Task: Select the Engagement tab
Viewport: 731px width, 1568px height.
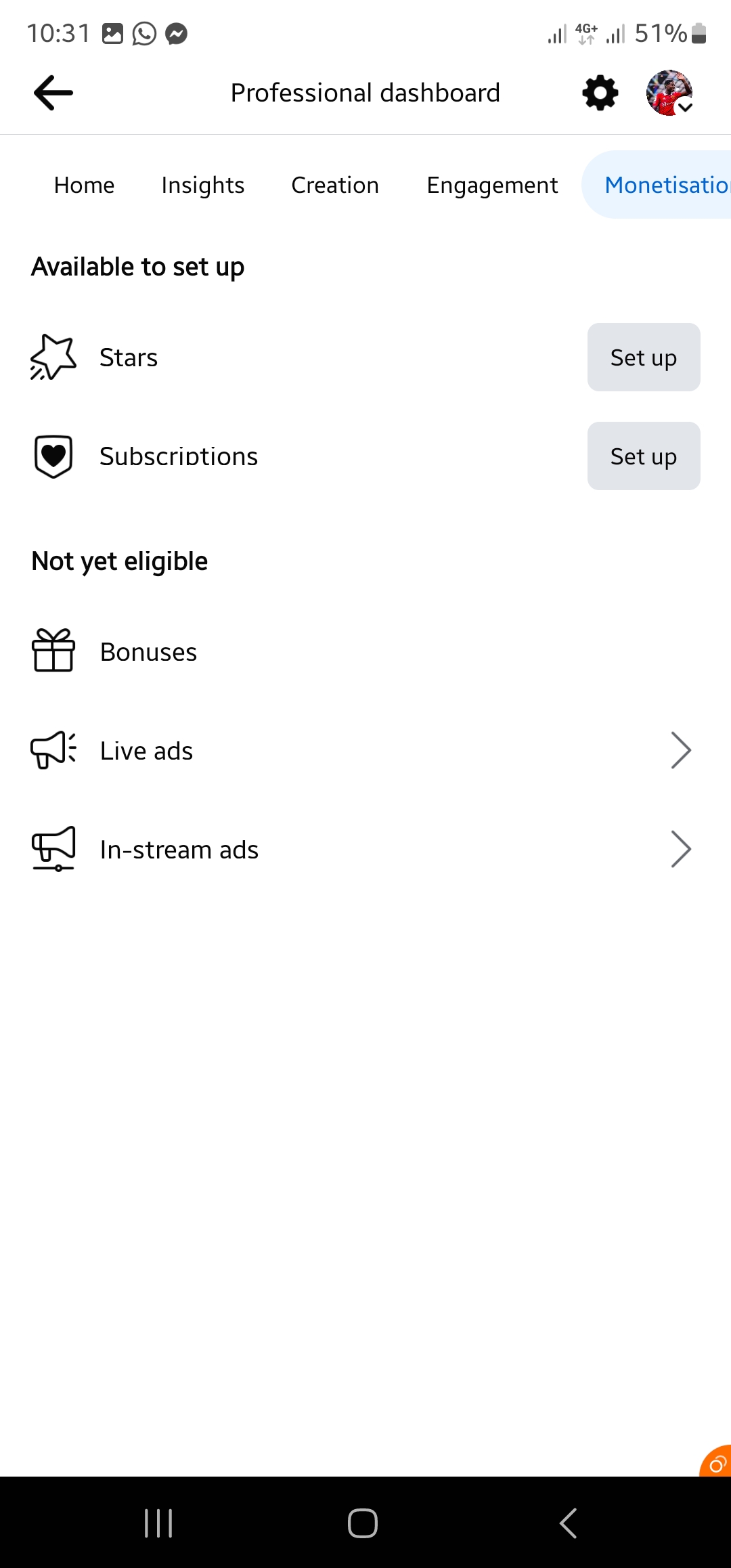Action: pyautogui.click(x=492, y=185)
